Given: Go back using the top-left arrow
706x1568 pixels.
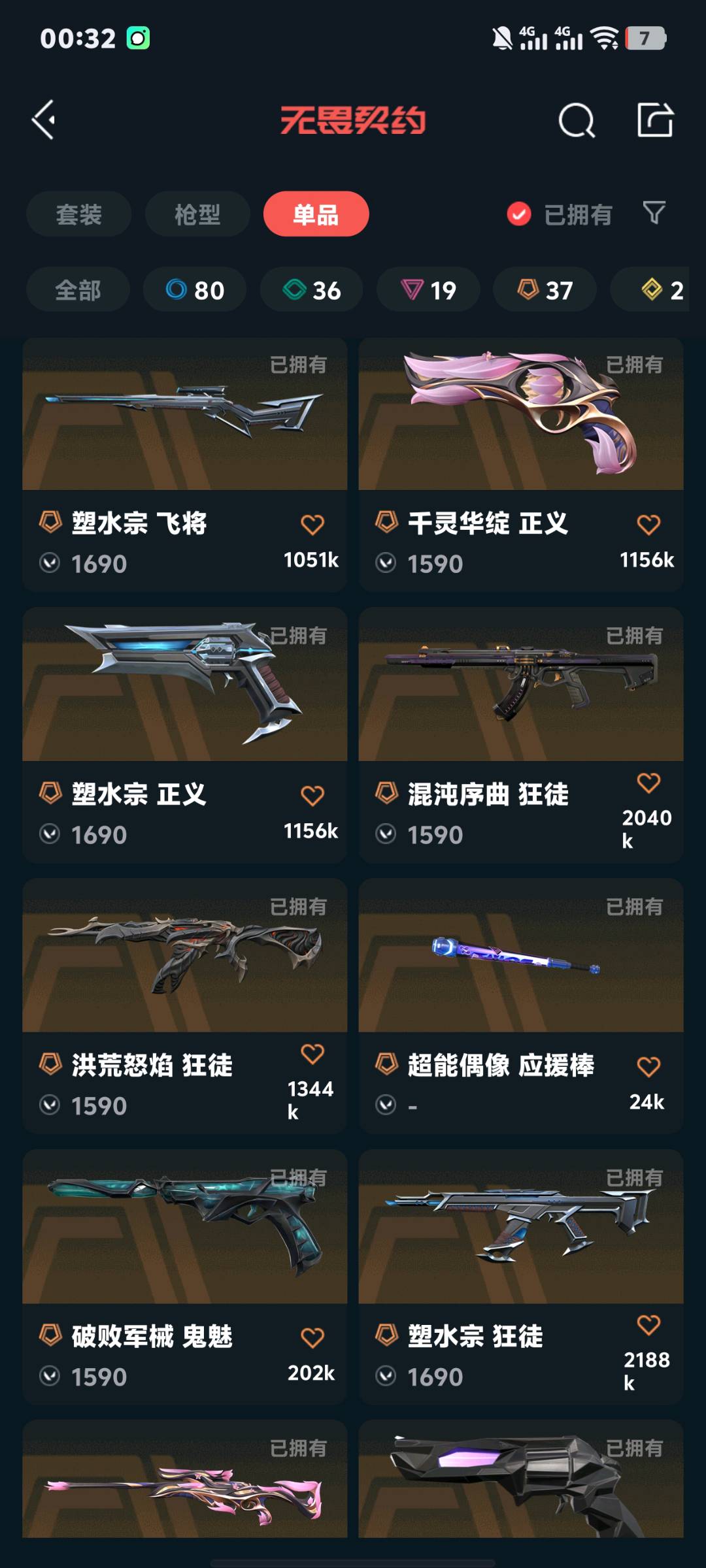Looking at the screenshot, I should 44,120.
